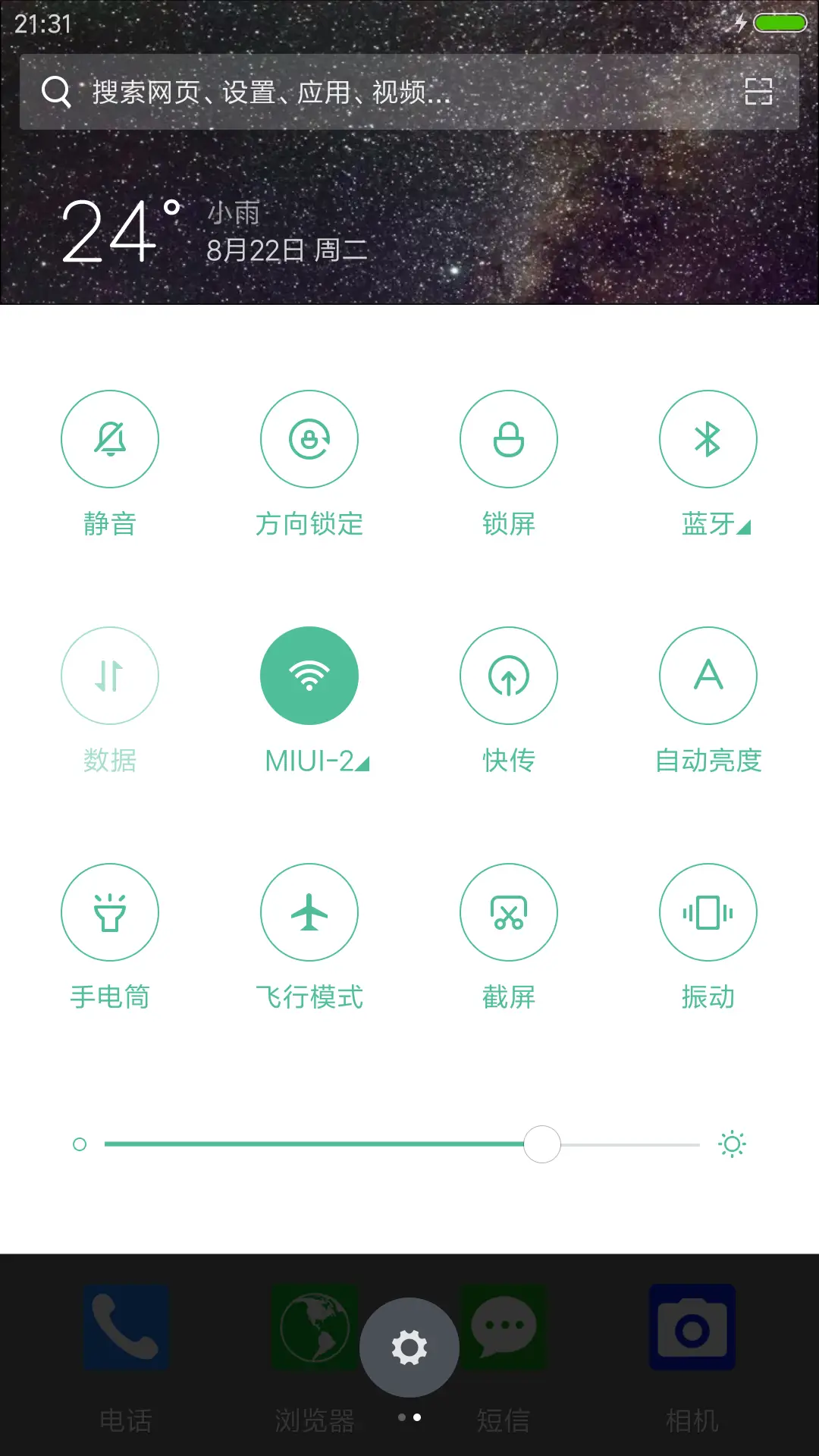Screen dimensions: 819x1456
Task: Open the QR code scanner in search bar
Action: pos(758,93)
